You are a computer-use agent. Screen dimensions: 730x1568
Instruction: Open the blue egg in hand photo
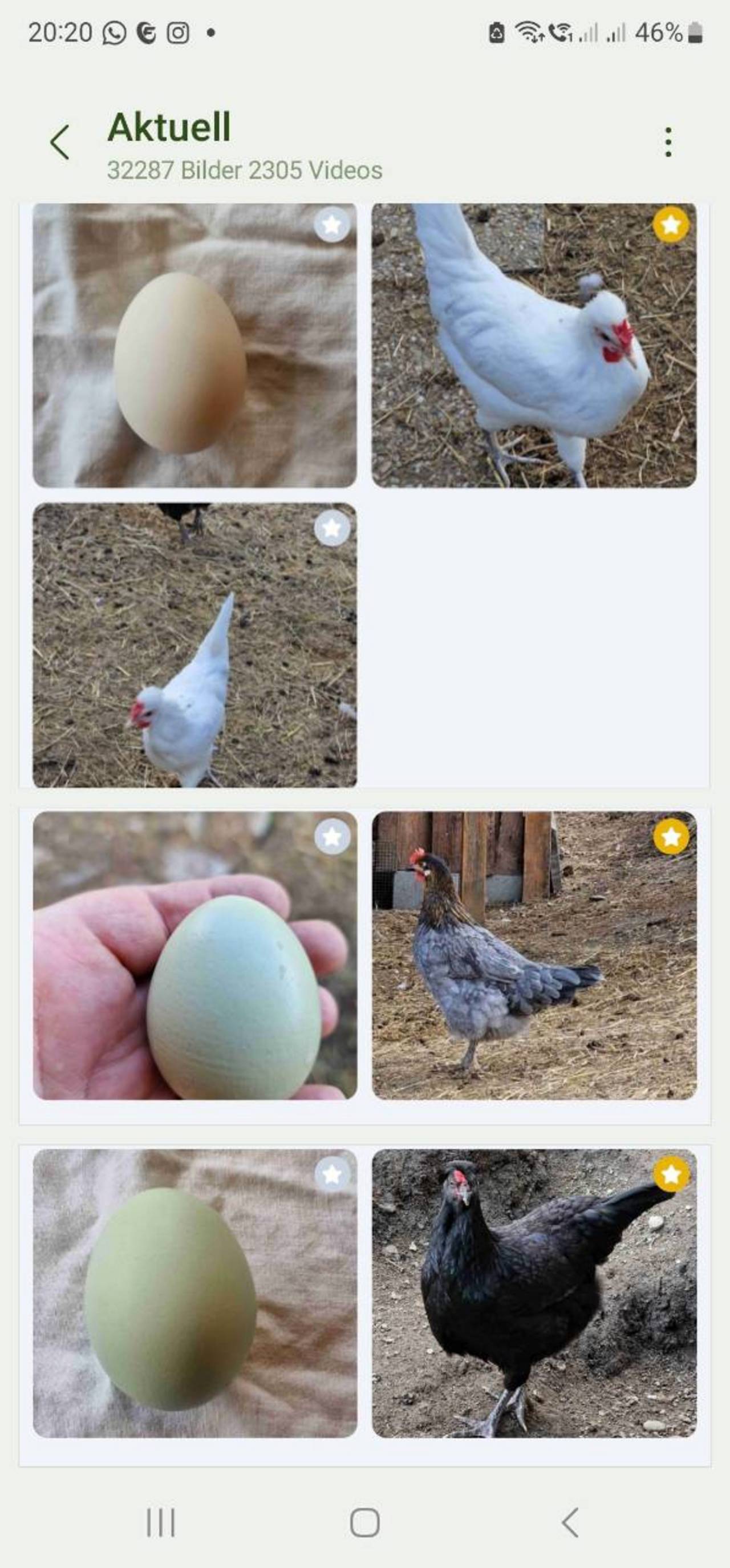coord(195,955)
